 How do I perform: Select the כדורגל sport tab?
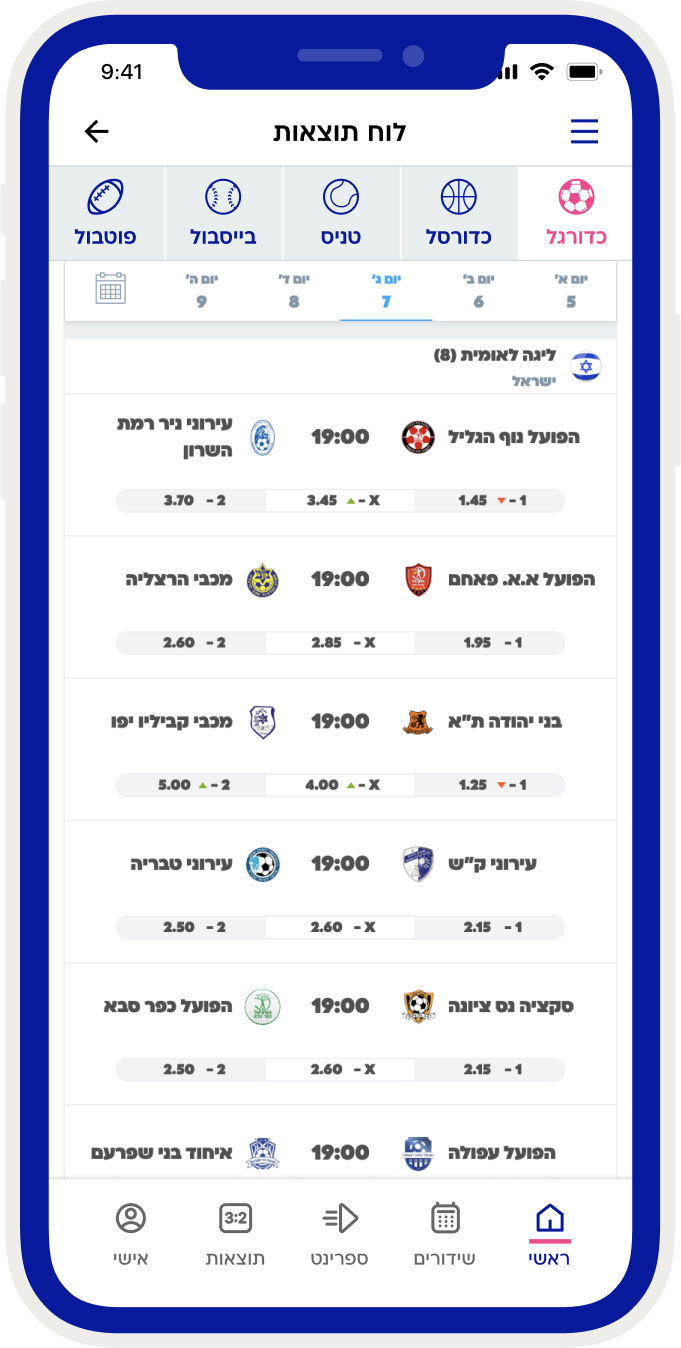[576, 213]
